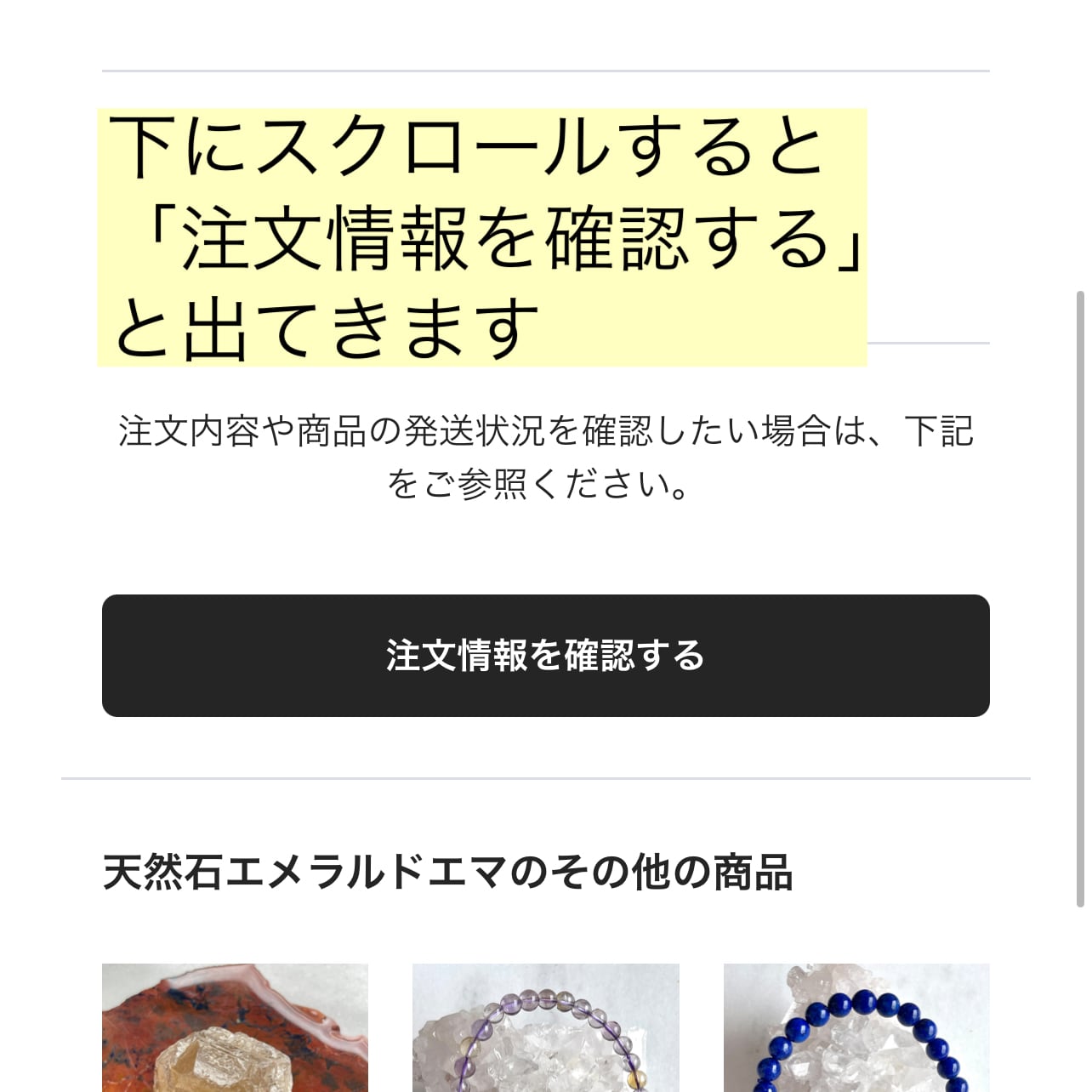Screen dimensions: 1092x1092
Task: View the blue lapis bracelet product
Action: [856, 1027]
